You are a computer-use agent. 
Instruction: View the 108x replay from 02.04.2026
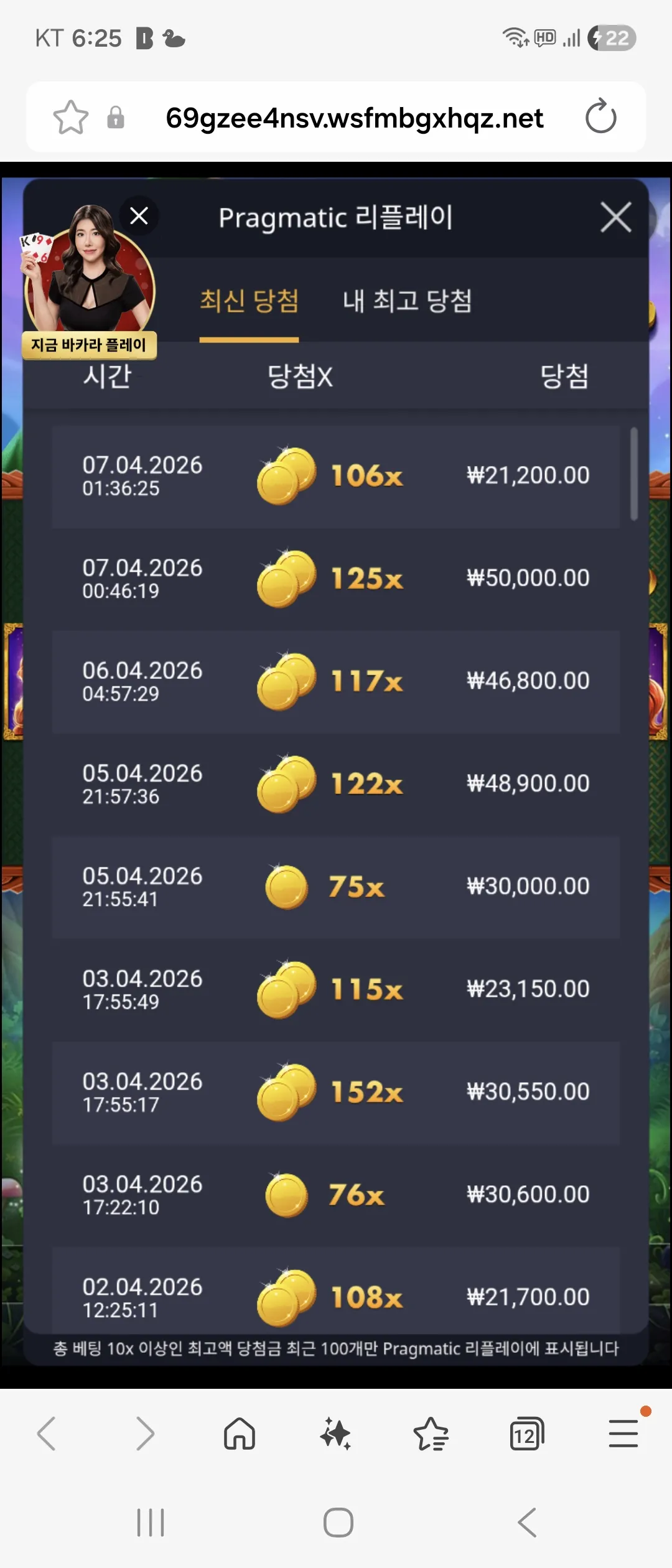tap(336, 1290)
